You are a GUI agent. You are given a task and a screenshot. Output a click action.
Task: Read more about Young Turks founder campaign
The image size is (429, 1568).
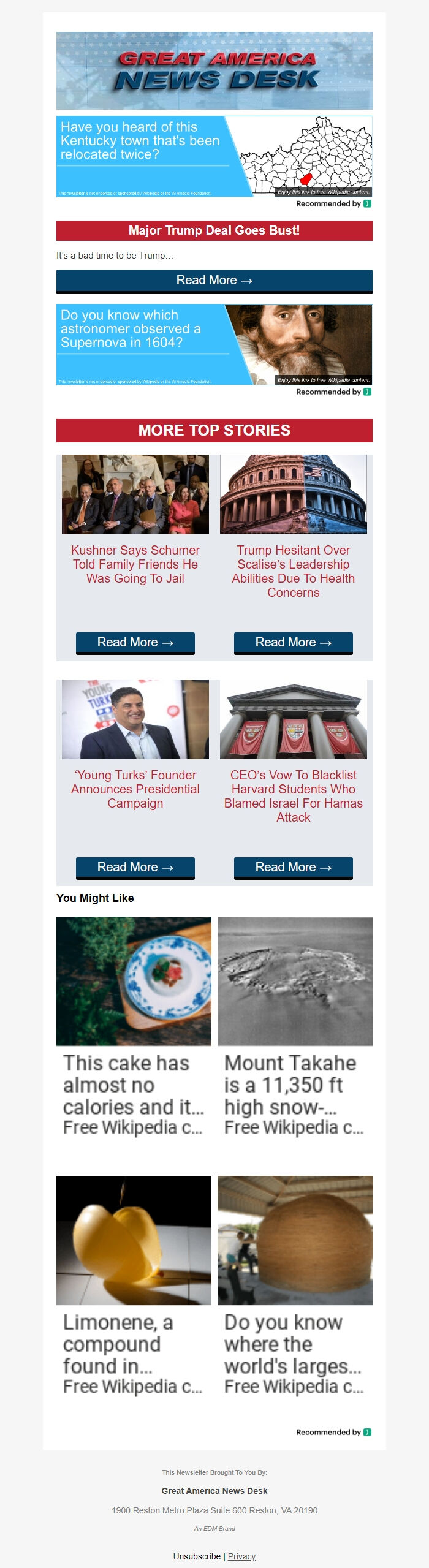(x=135, y=868)
